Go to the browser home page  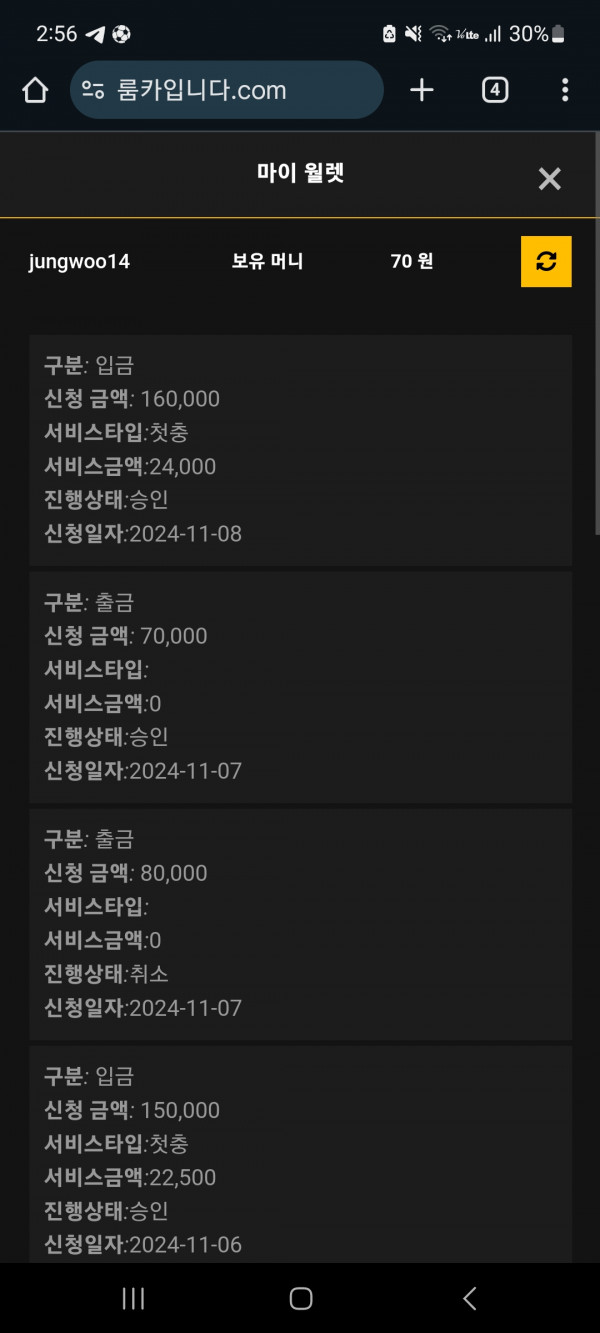35,91
